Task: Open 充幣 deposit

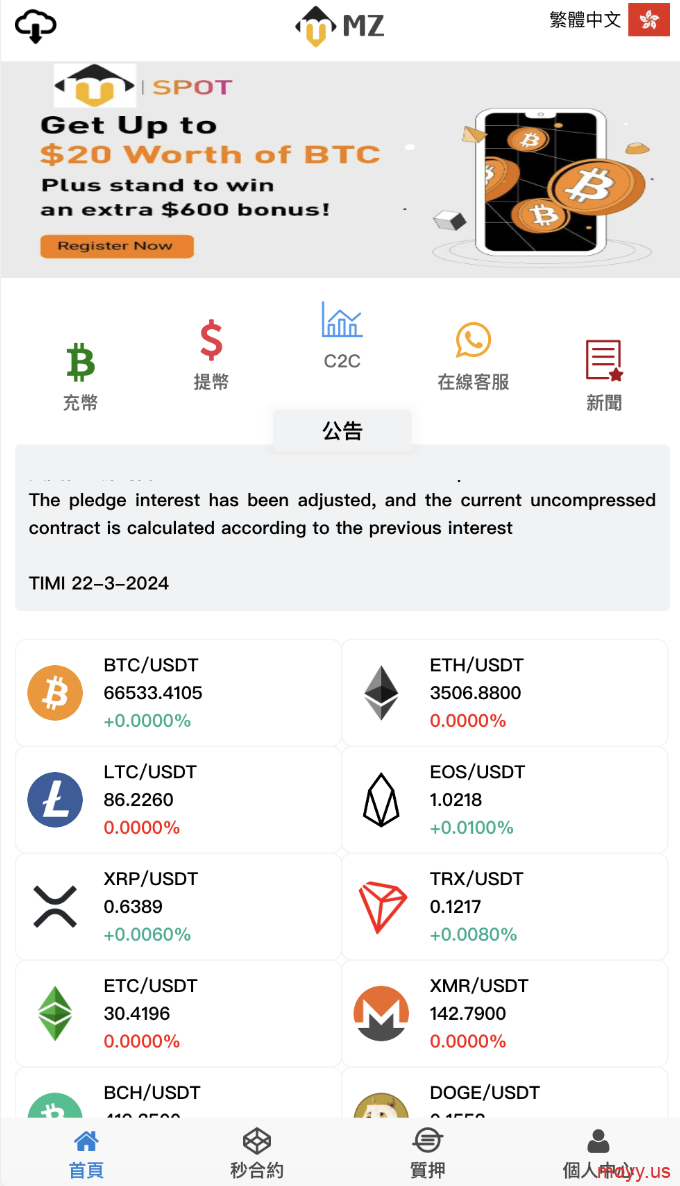Action: coord(80,377)
